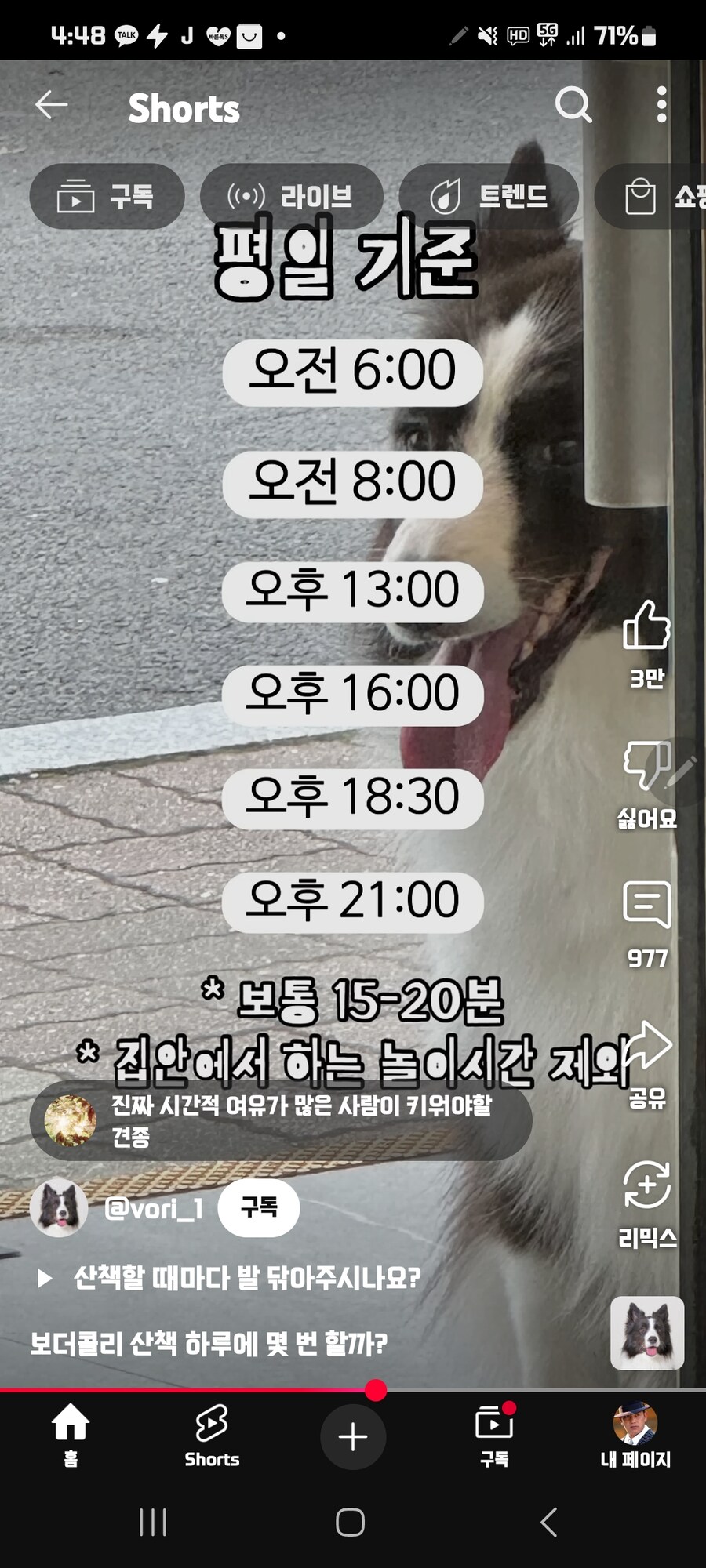Open the search icon
The width and height of the screenshot is (706, 1568).
[x=573, y=104]
